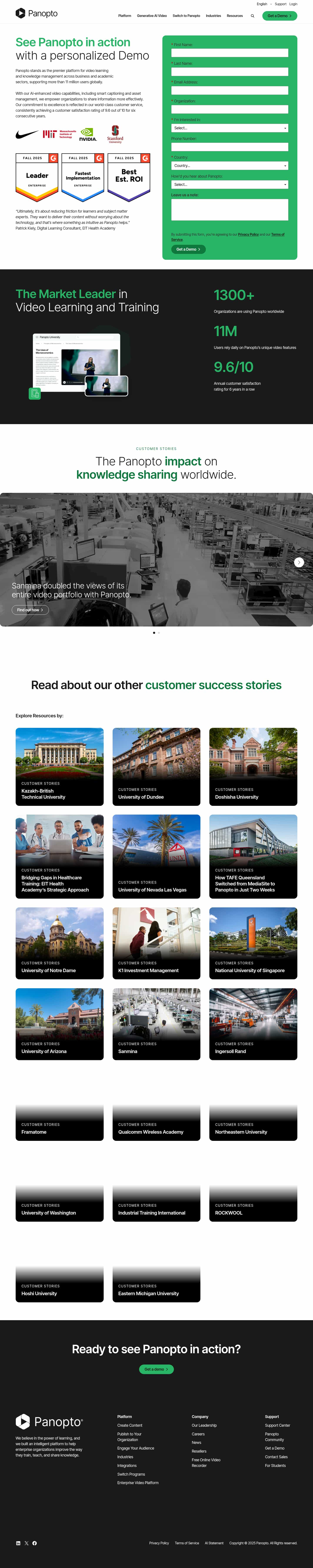Image resolution: width=313 pixels, height=1568 pixels.
Task: Tap the green Get a demo bottom button
Action: (x=156, y=1369)
